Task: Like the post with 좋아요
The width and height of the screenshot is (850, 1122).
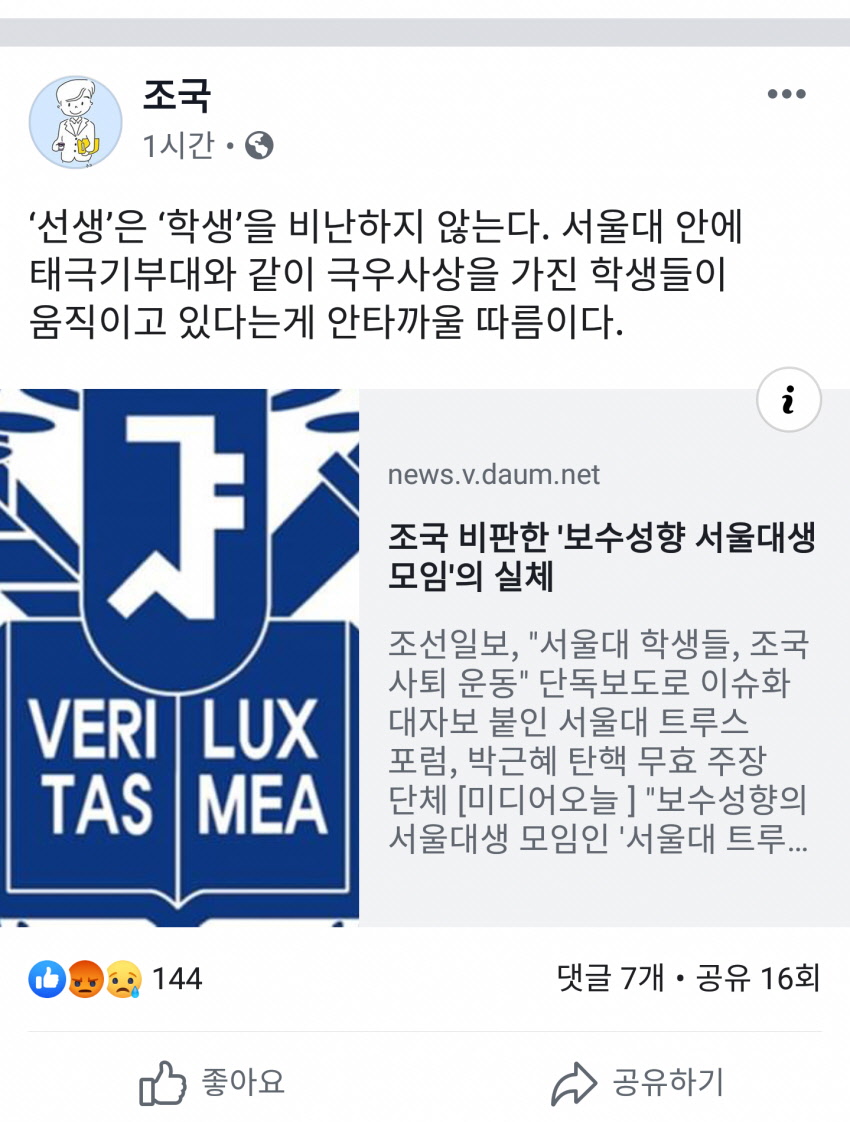Action: [212, 1081]
